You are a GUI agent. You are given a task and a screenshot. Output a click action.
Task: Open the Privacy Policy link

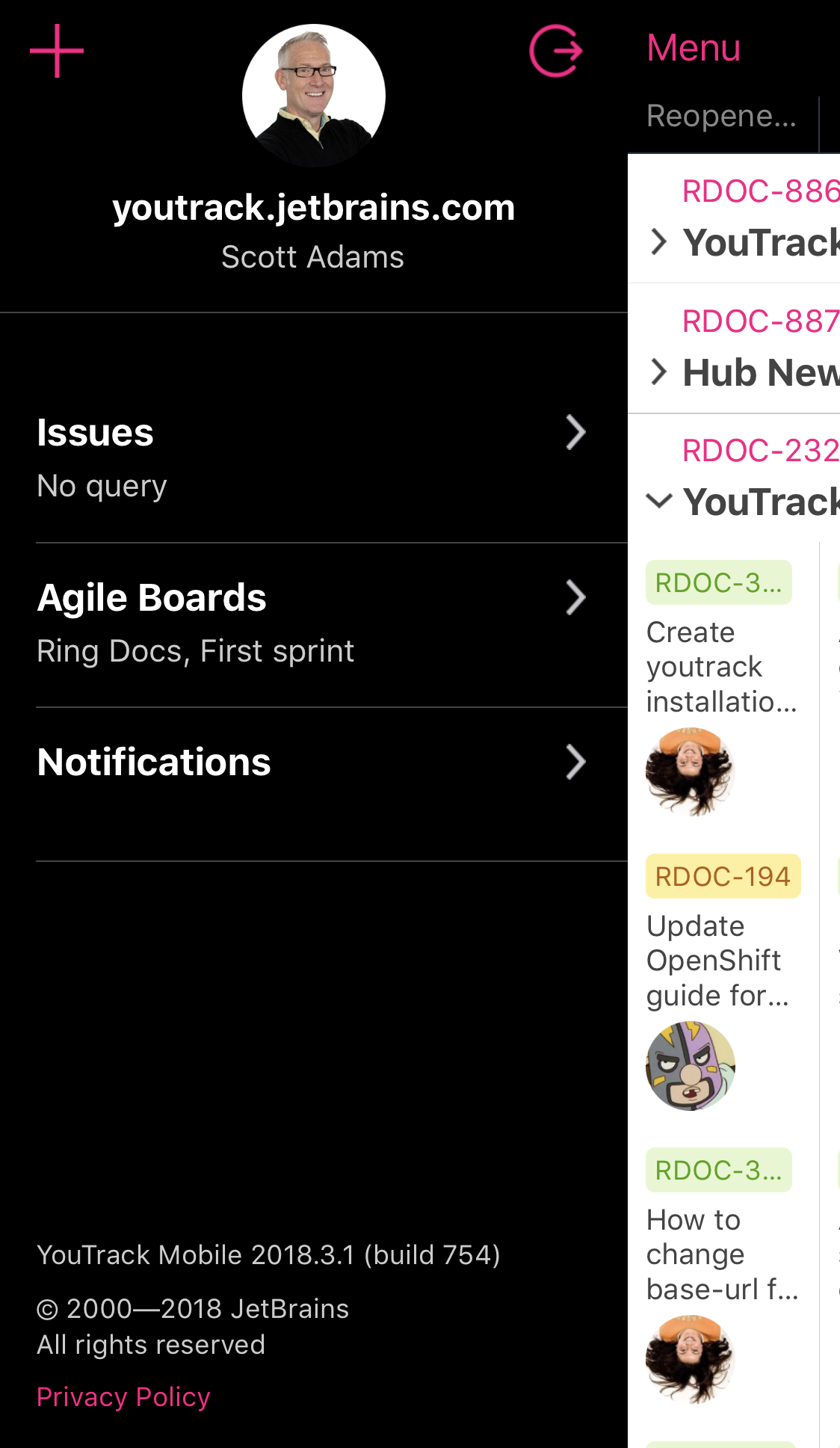coord(123,1396)
